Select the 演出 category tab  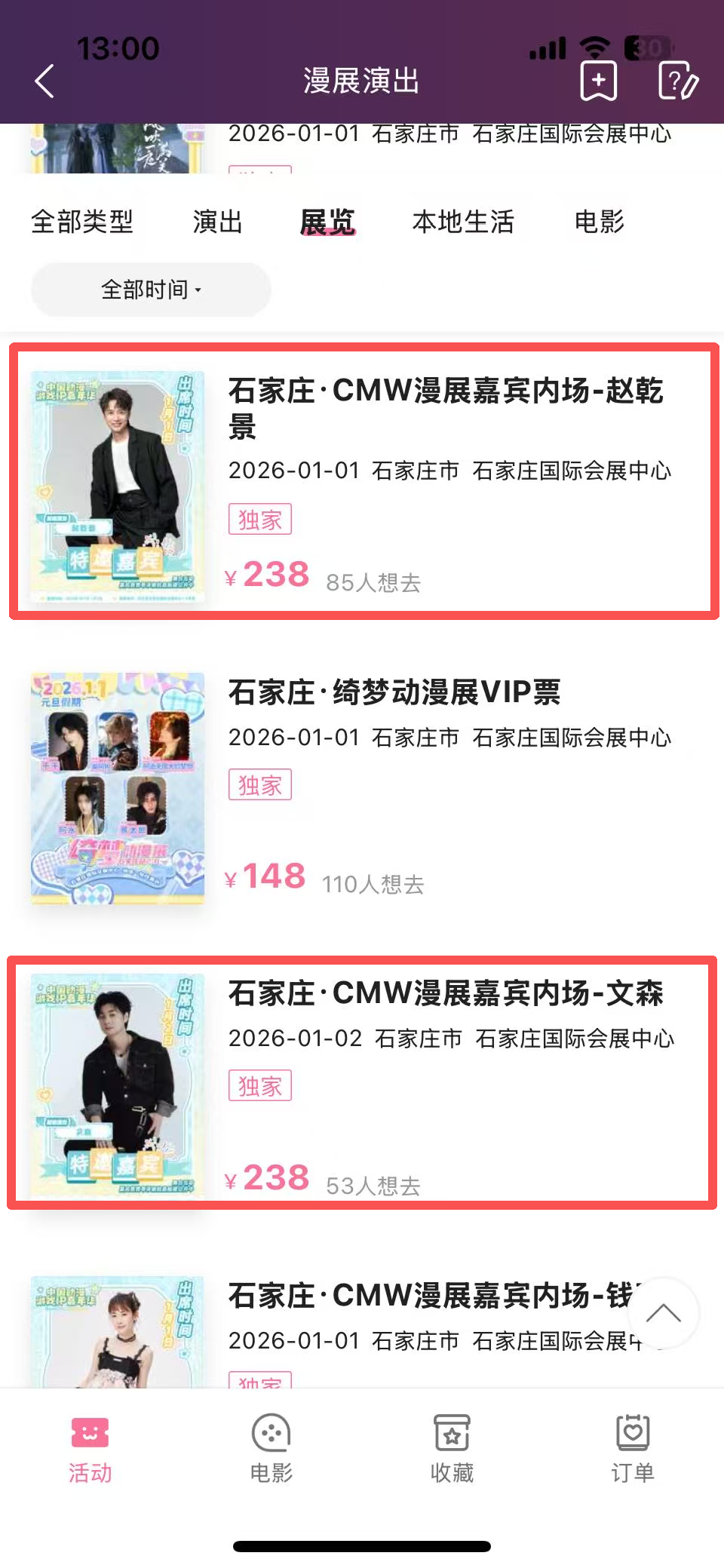pos(217,222)
